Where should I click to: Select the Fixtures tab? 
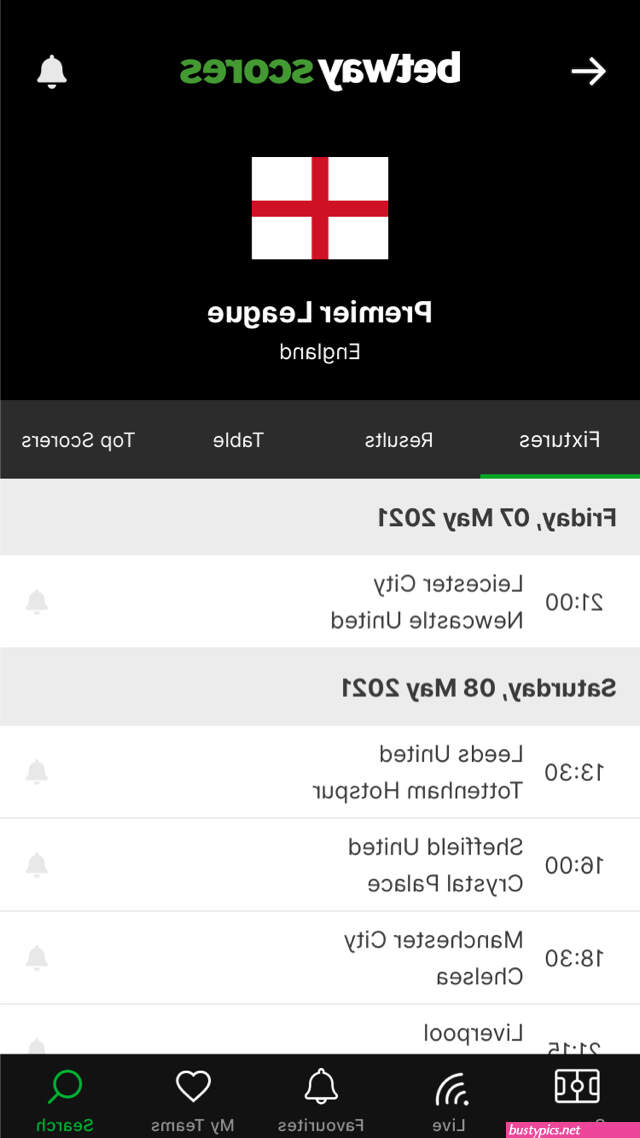pos(559,440)
